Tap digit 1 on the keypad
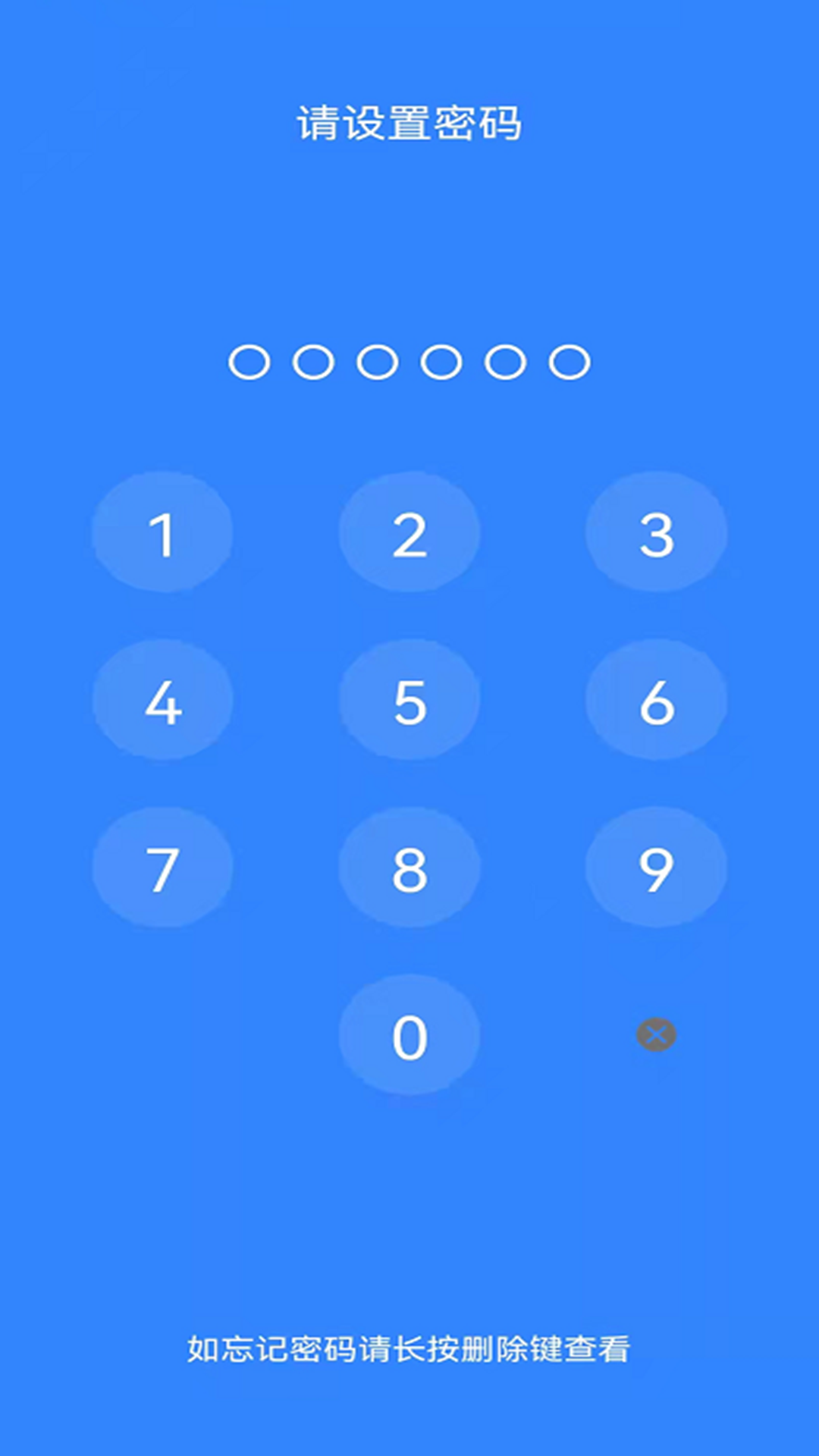This screenshot has width=819, height=1456. (162, 533)
